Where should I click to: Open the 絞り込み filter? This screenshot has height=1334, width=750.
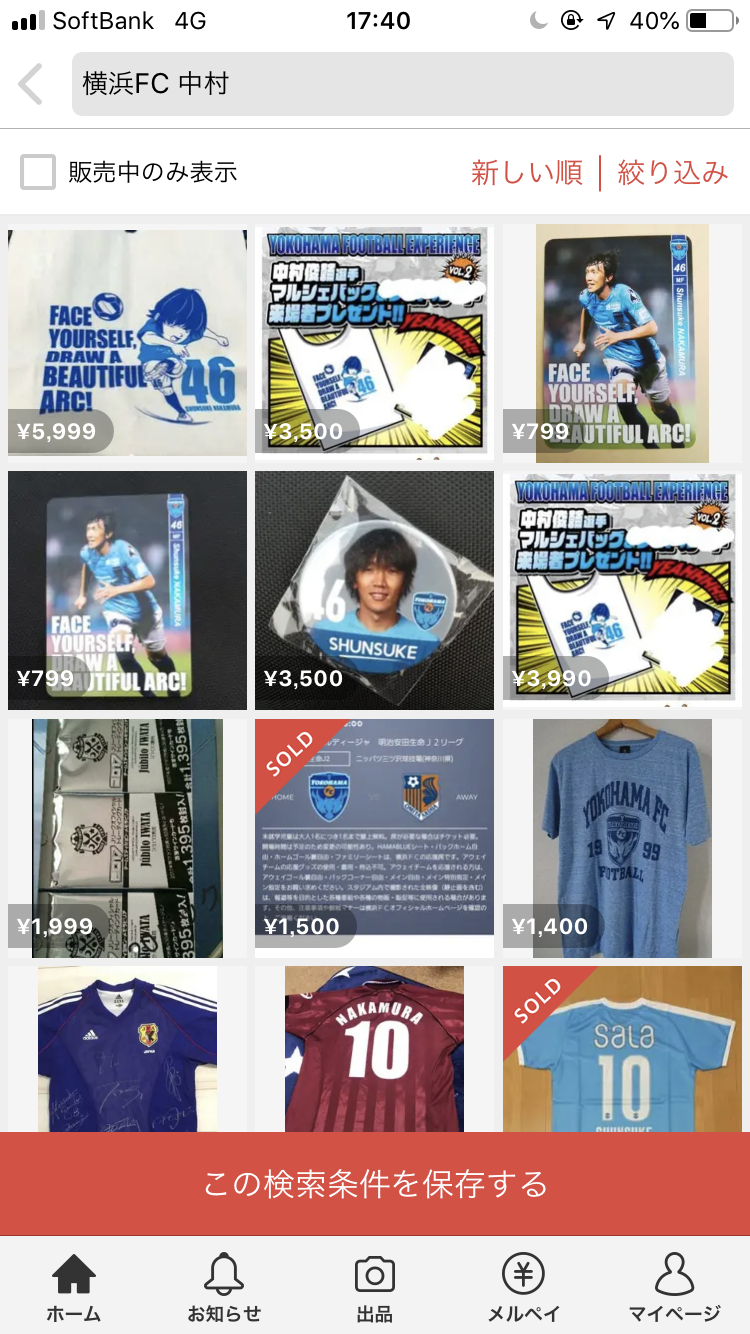pyautogui.click(x=673, y=173)
